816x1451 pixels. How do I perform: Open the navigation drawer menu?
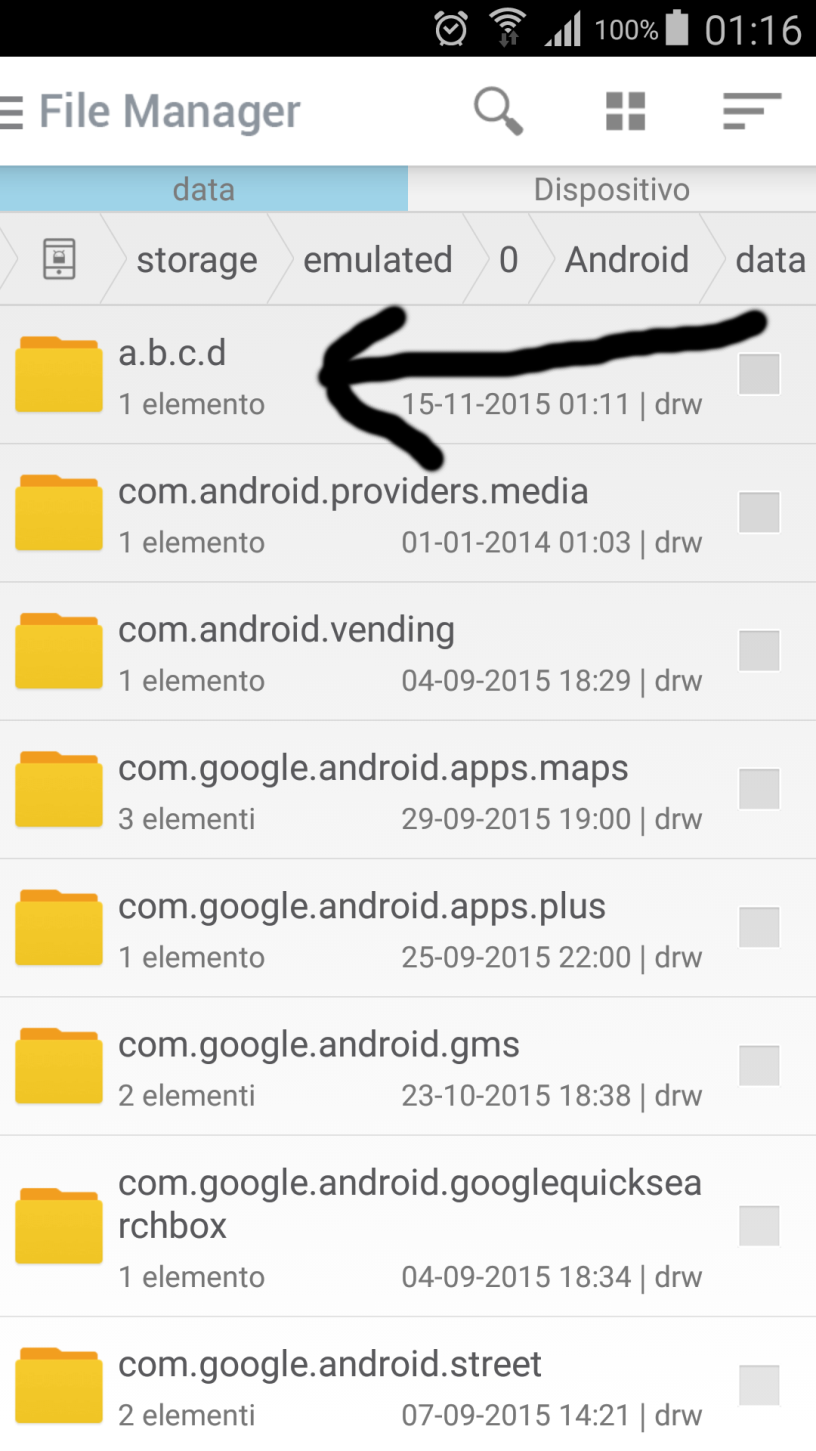(x=12, y=112)
